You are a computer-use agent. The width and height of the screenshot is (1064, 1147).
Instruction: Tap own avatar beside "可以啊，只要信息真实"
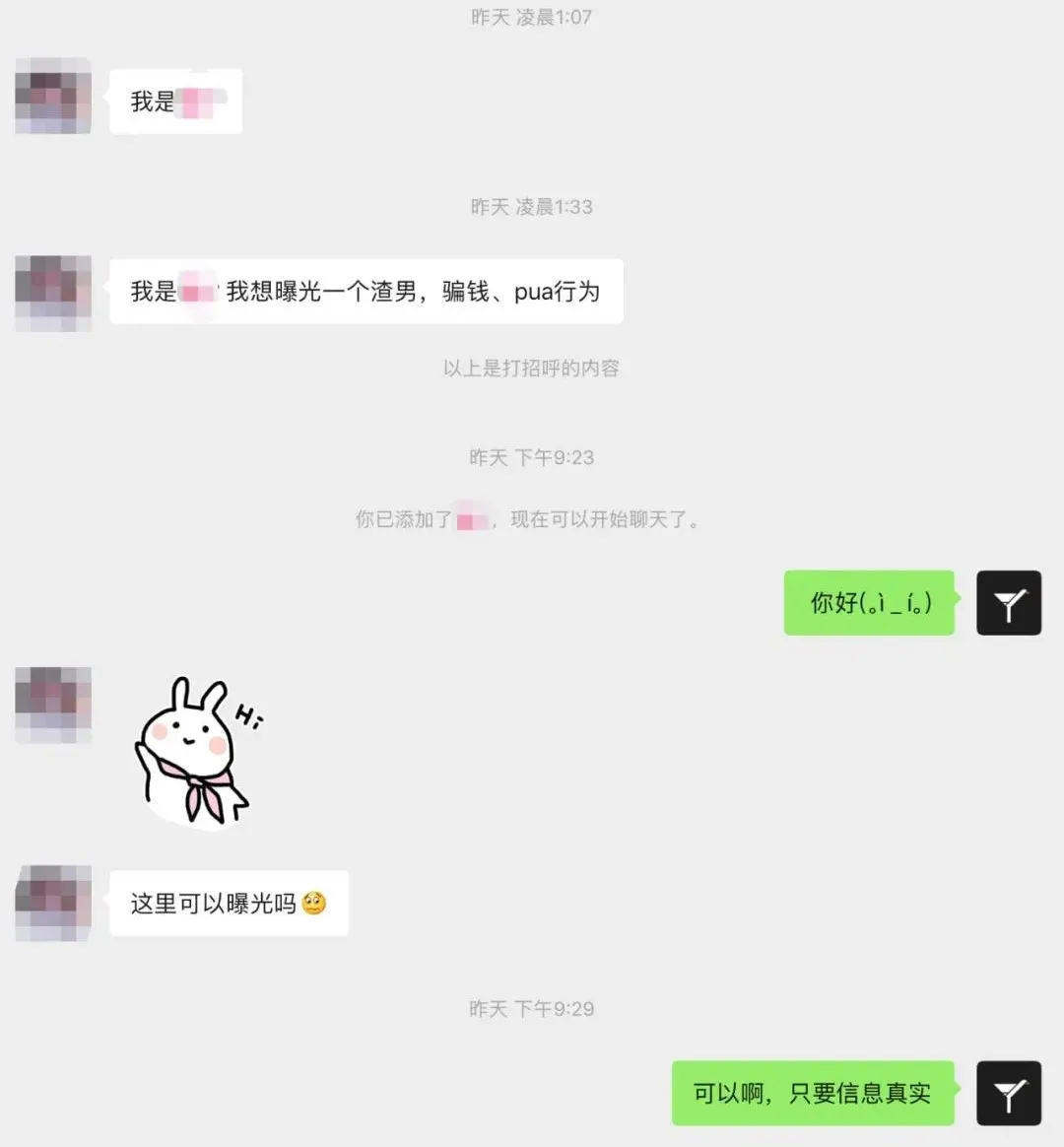(1008, 1093)
